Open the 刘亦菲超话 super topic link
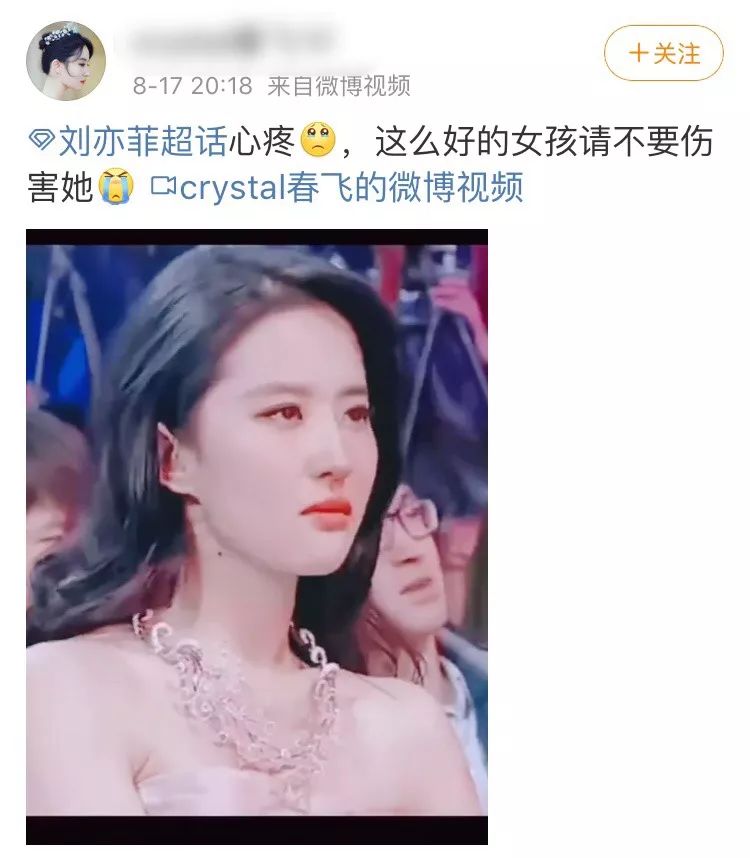Image resolution: width=750 pixels, height=858 pixels. (128, 143)
